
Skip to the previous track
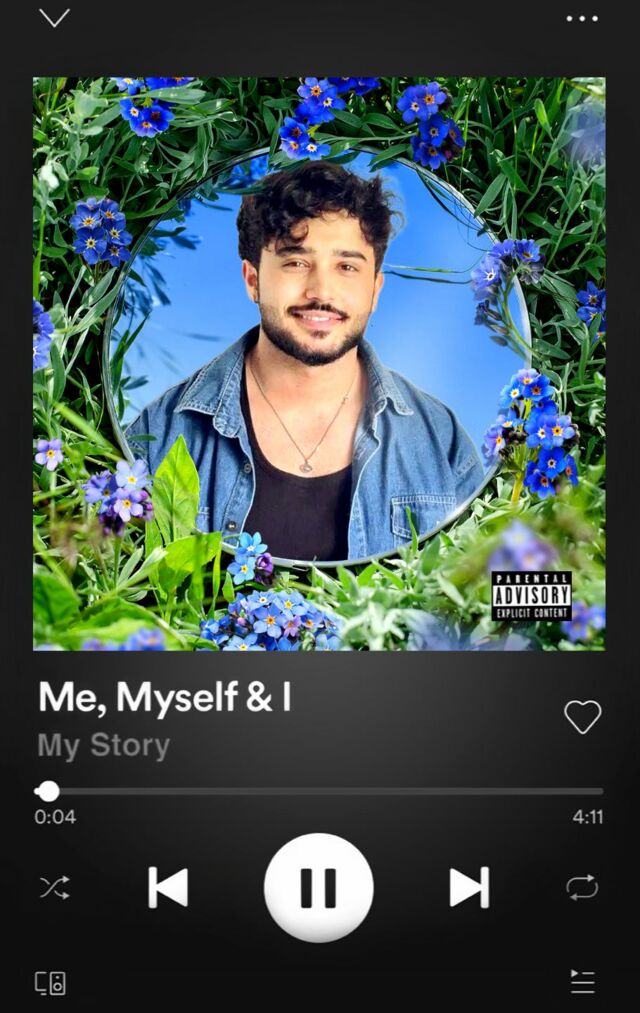click(x=168, y=887)
